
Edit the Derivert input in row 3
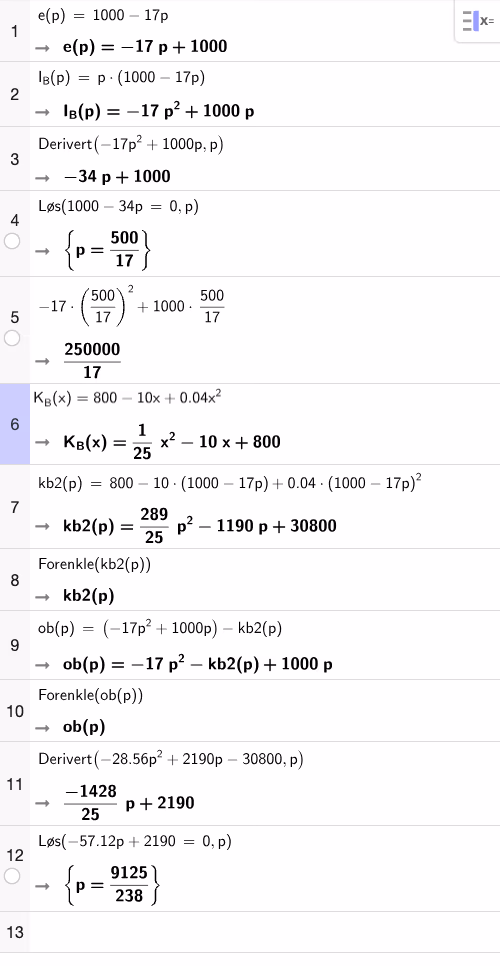(131, 144)
